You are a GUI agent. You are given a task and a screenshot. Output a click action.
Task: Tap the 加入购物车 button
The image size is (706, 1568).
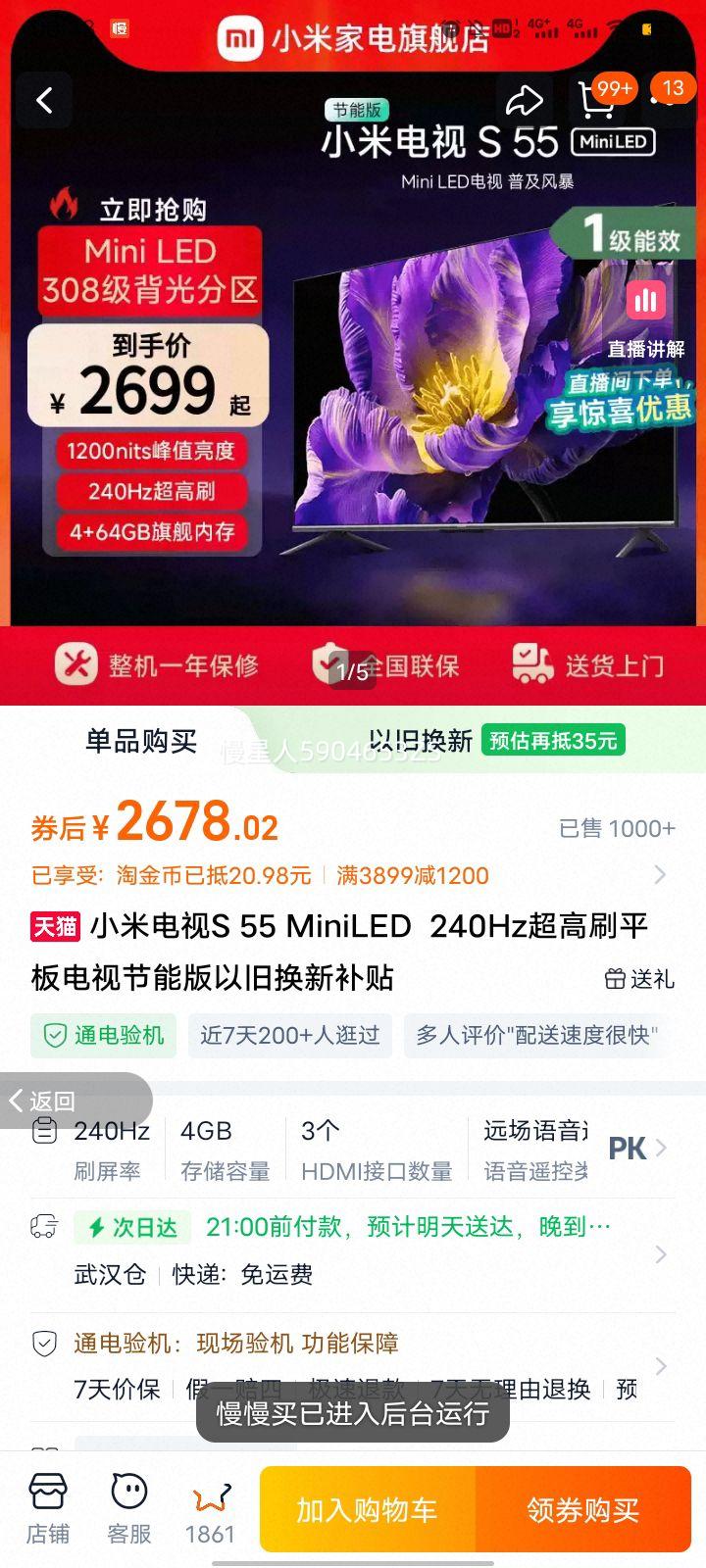click(368, 1509)
